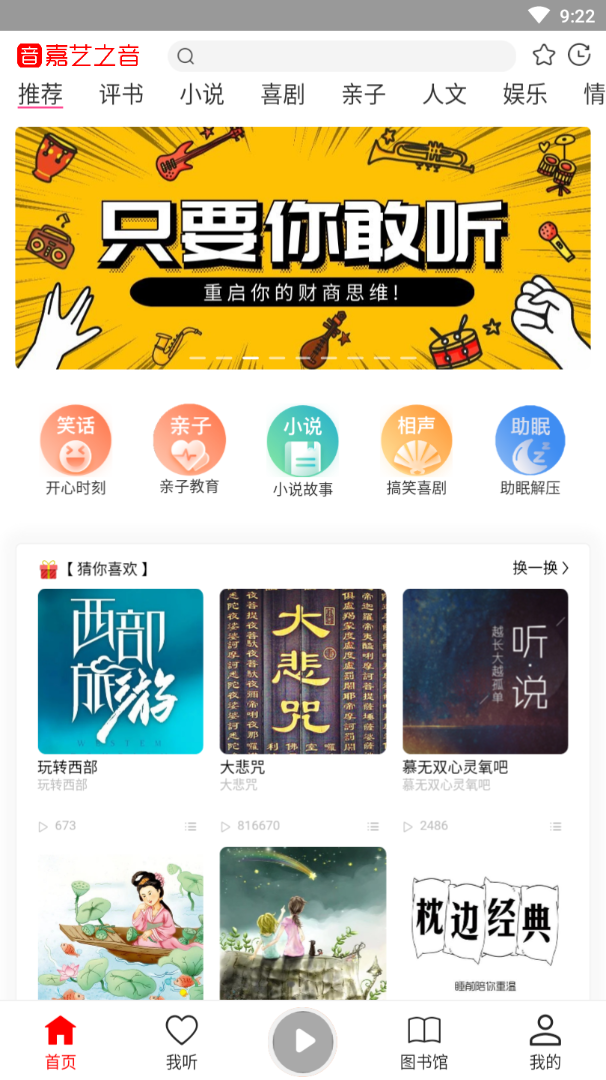The image size is (606, 1080).
Task: Open 开心时刻 jokes category
Action: 75,451
